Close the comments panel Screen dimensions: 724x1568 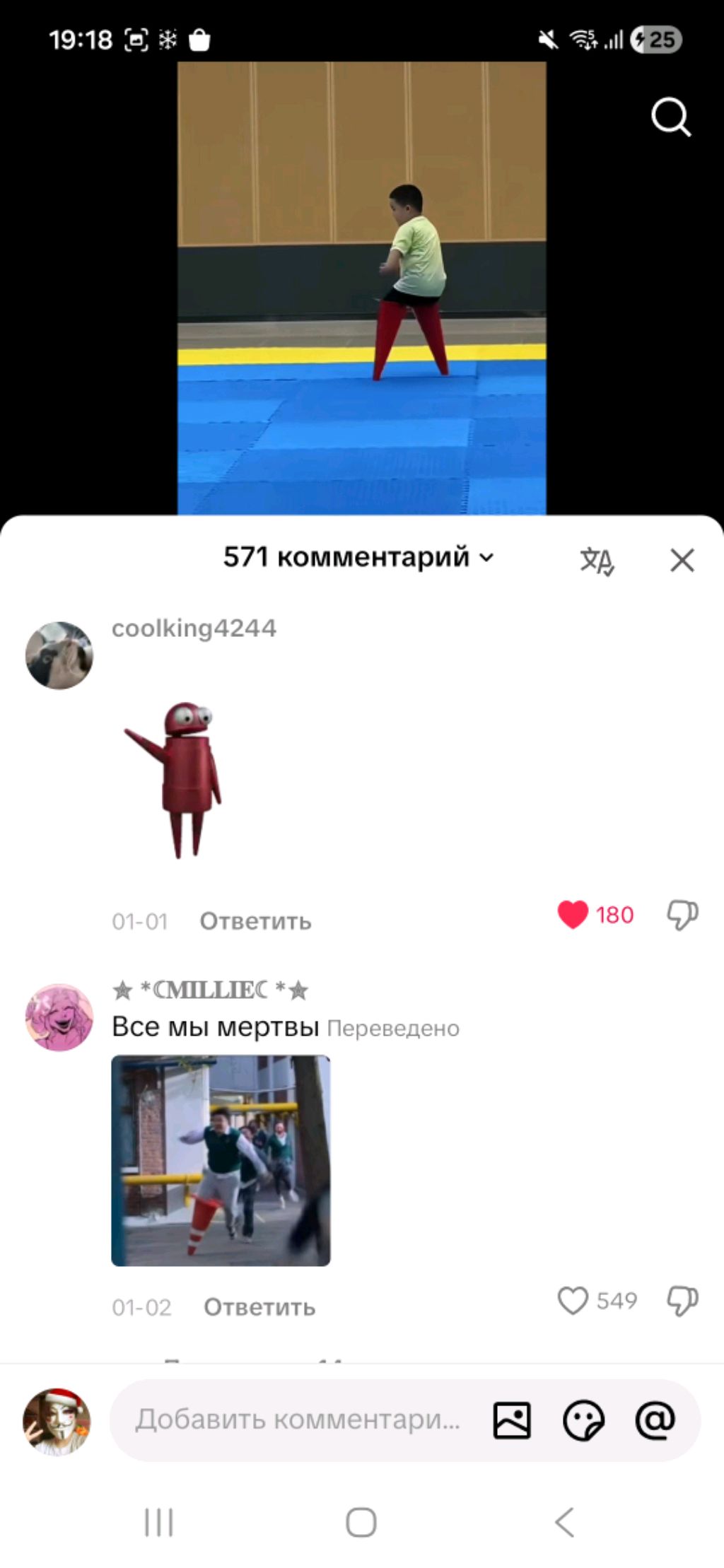point(682,561)
